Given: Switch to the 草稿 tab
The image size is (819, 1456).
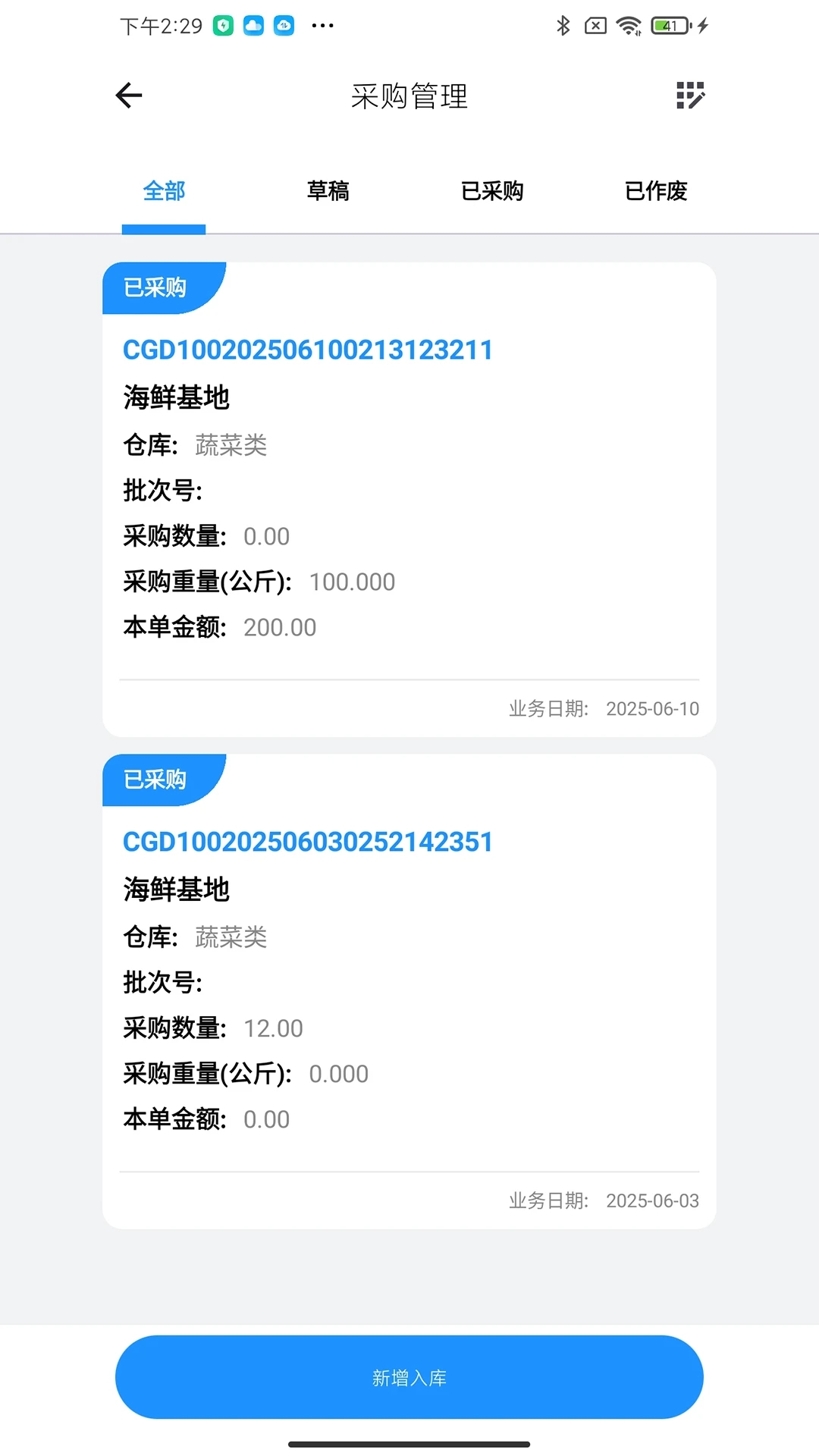Looking at the screenshot, I should [328, 191].
